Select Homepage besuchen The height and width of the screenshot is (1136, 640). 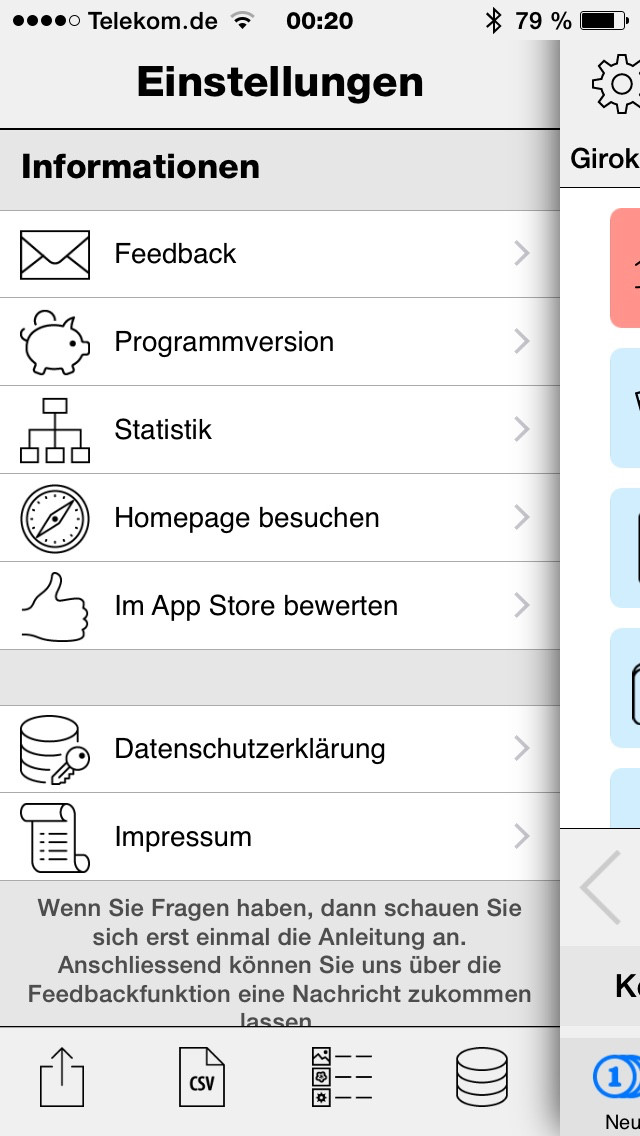tap(280, 518)
